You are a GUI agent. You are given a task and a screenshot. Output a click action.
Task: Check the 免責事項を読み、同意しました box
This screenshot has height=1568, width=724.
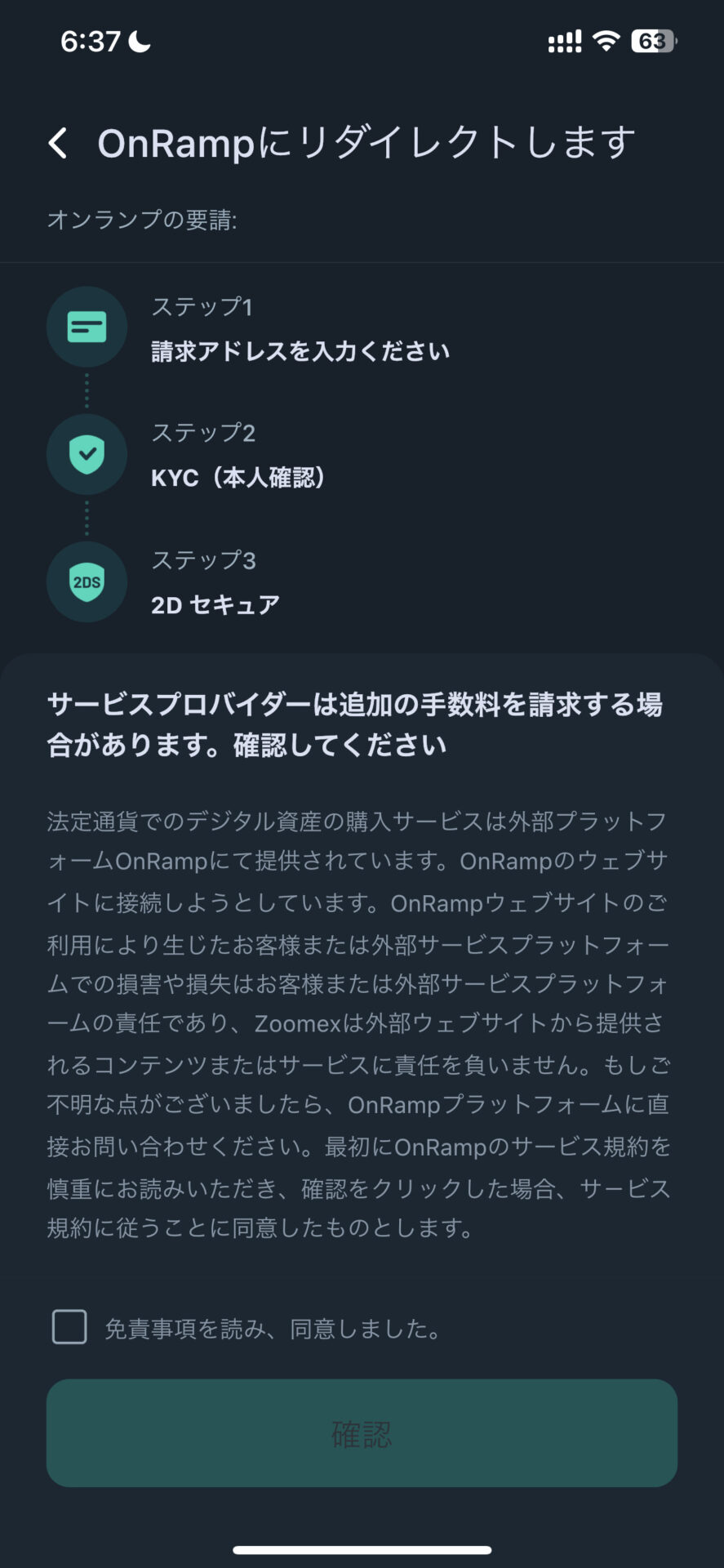tap(69, 1327)
